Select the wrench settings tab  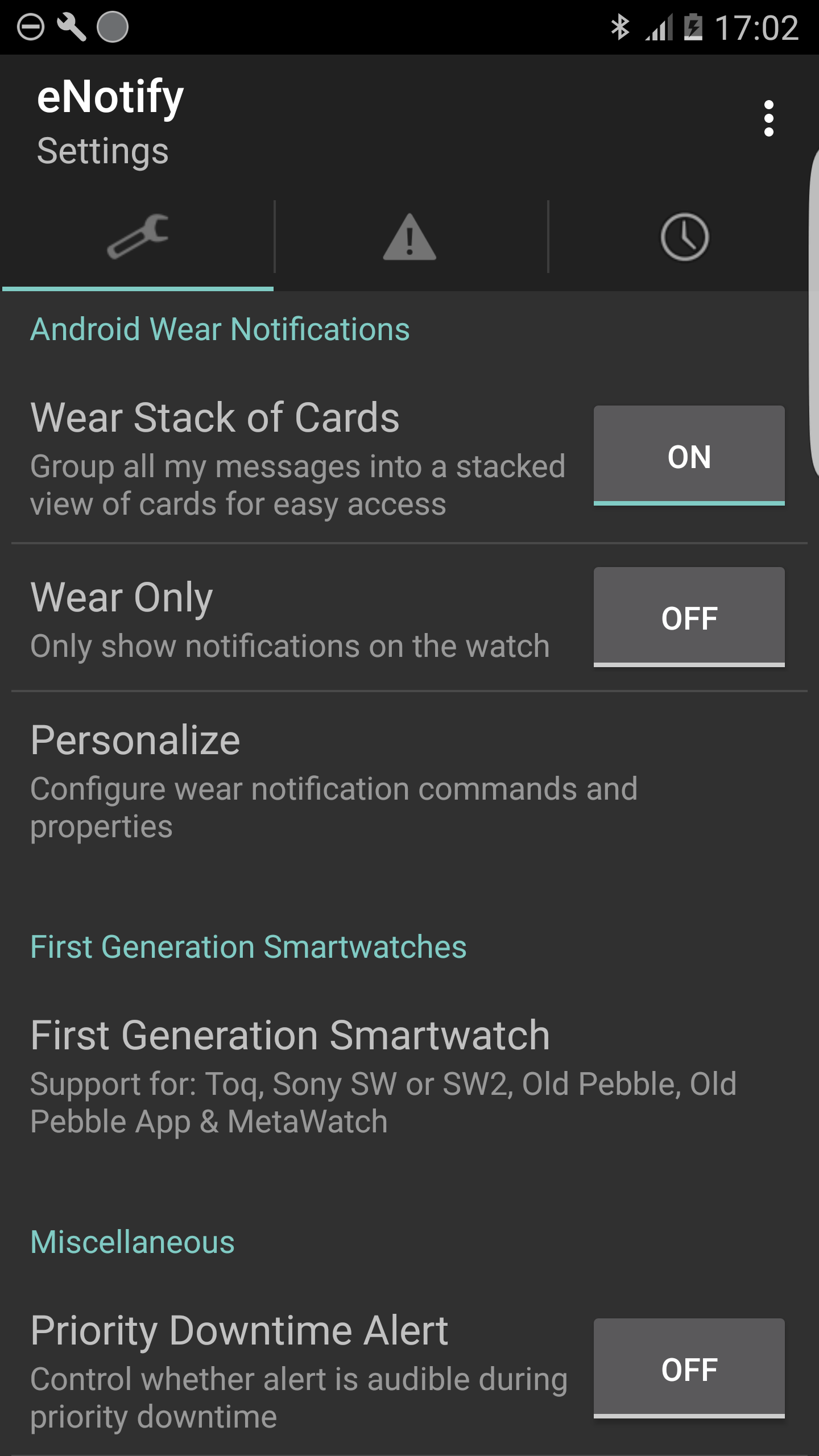(138, 237)
